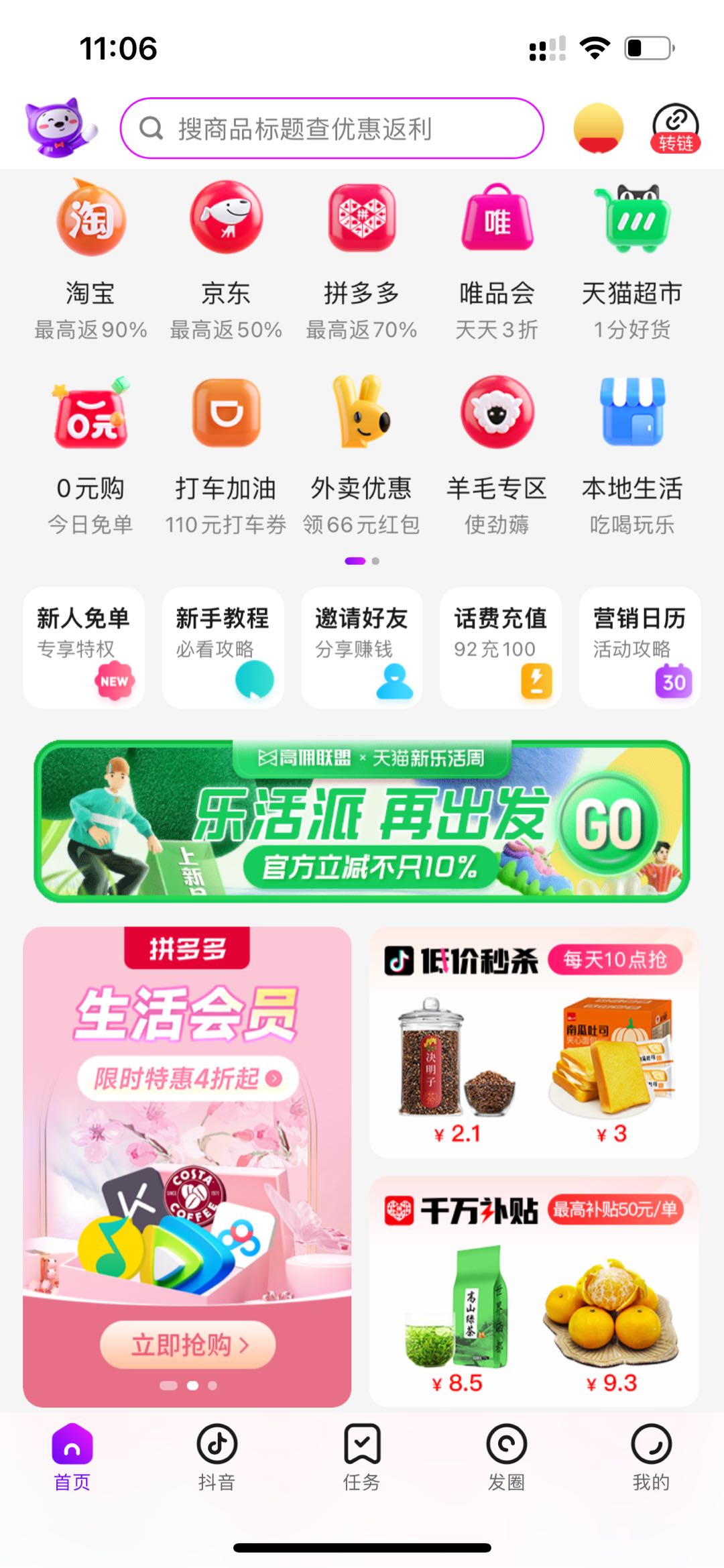724x1568 pixels.
Task: Go to the 我的 profile tab
Action: point(651,1457)
